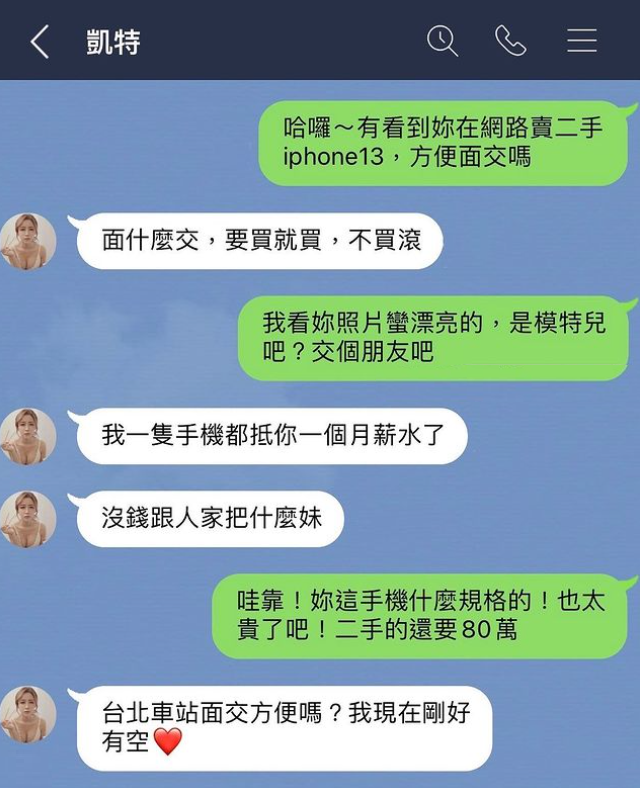
Task: Search within the chat with 凱特
Action: (442, 41)
